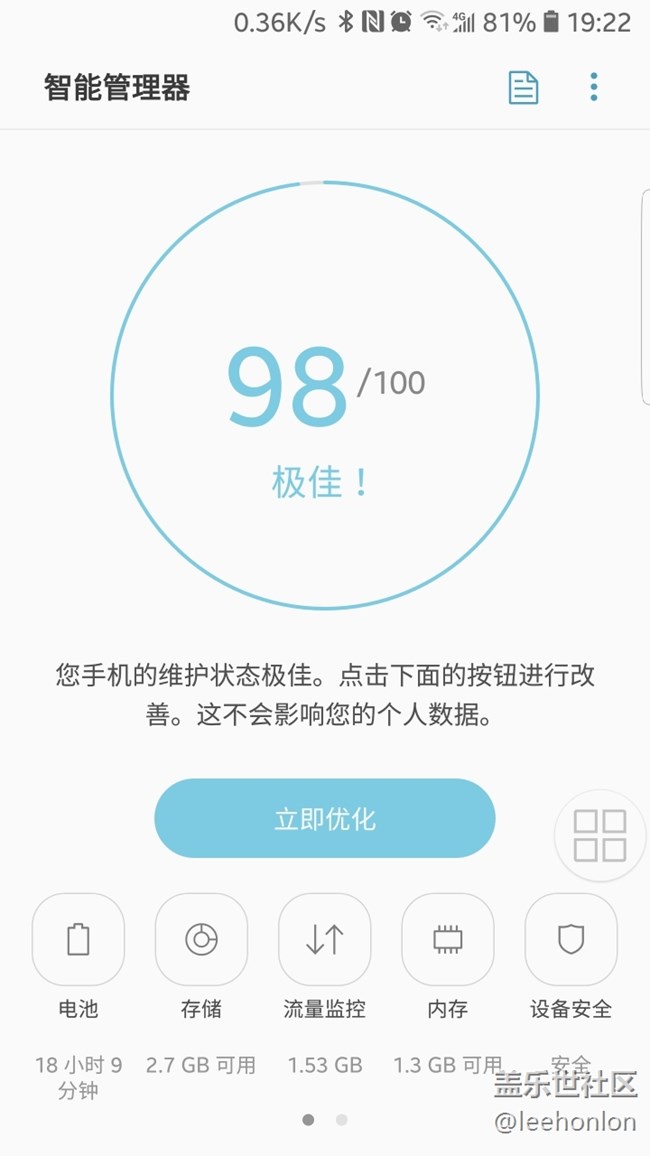
Task: Open the 内存 memory section
Action: pyautogui.click(x=447, y=940)
